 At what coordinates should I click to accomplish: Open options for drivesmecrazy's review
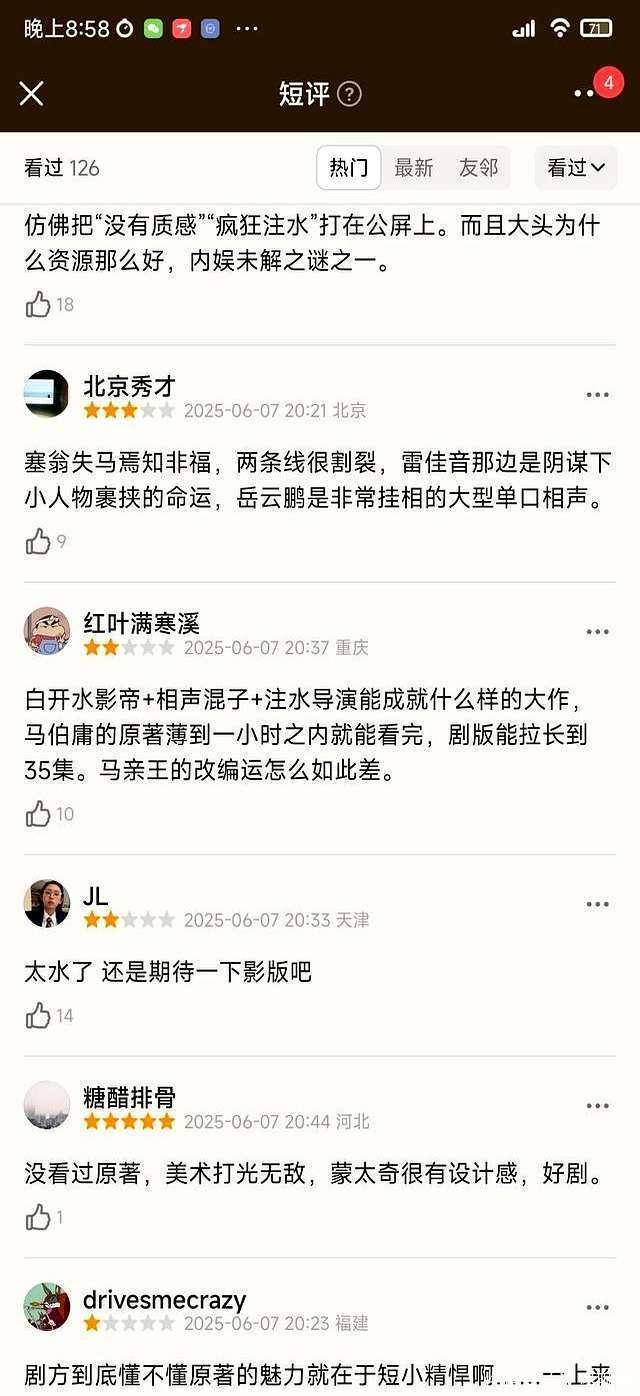(x=598, y=1308)
